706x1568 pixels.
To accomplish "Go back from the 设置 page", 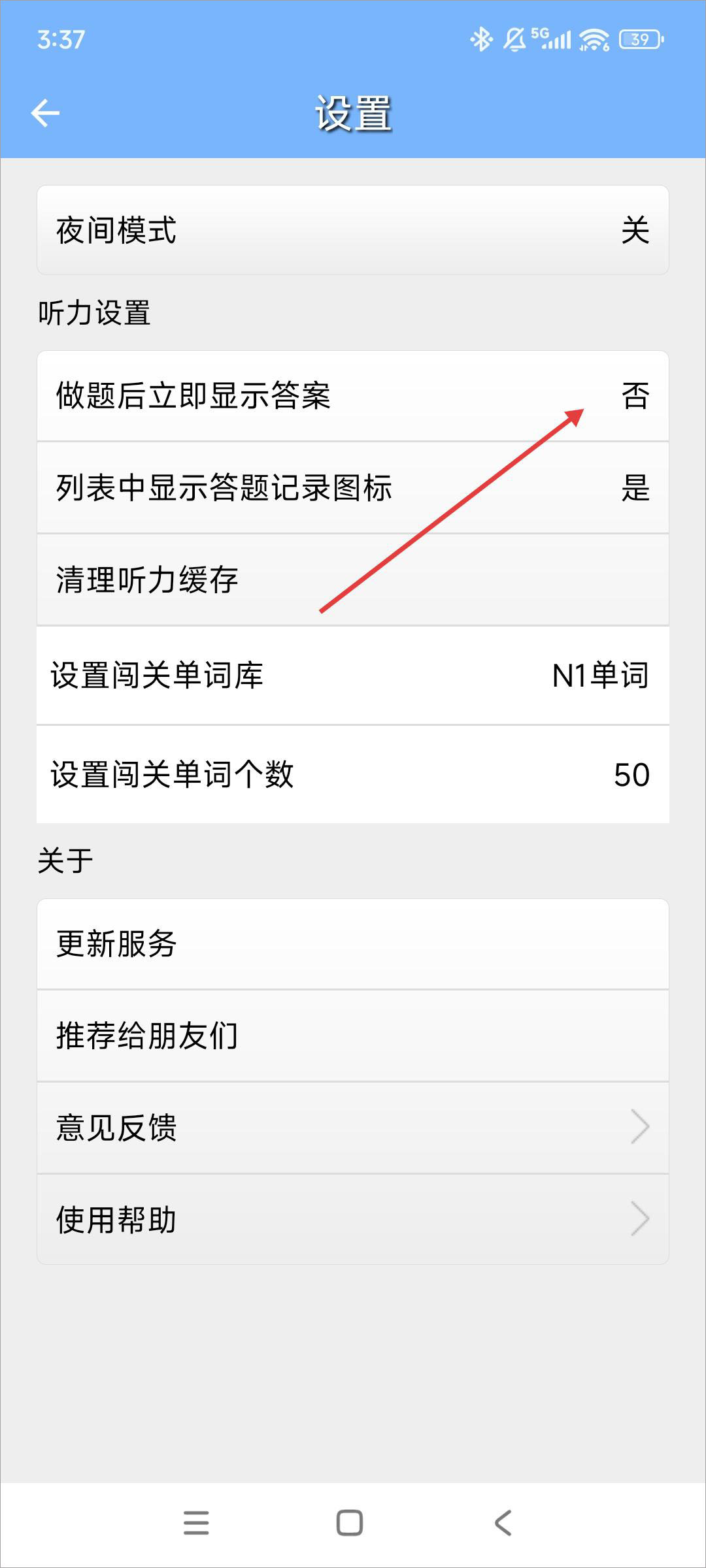I will pos(45,113).
